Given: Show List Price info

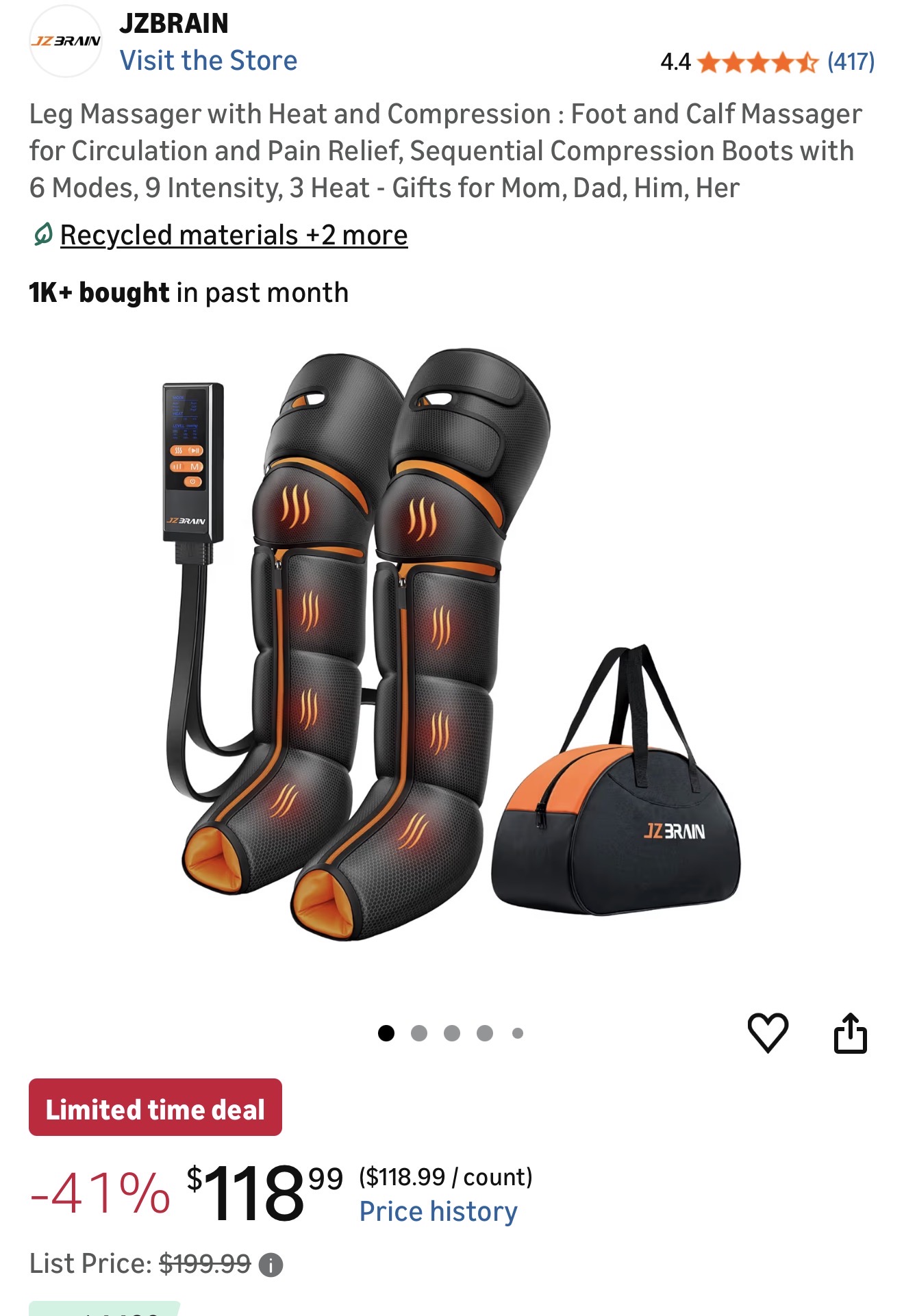Looking at the screenshot, I should point(271,1265).
